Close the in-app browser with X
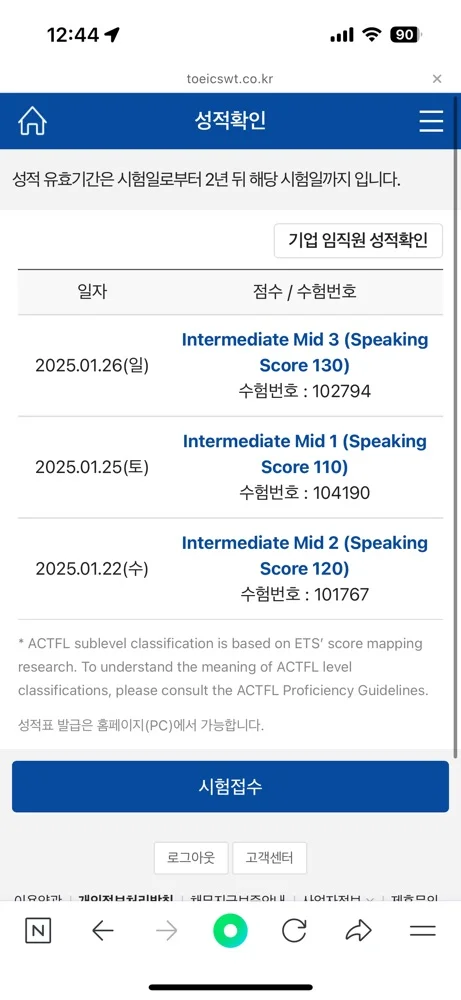The height and width of the screenshot is (1000, 461). click(437, 79)
